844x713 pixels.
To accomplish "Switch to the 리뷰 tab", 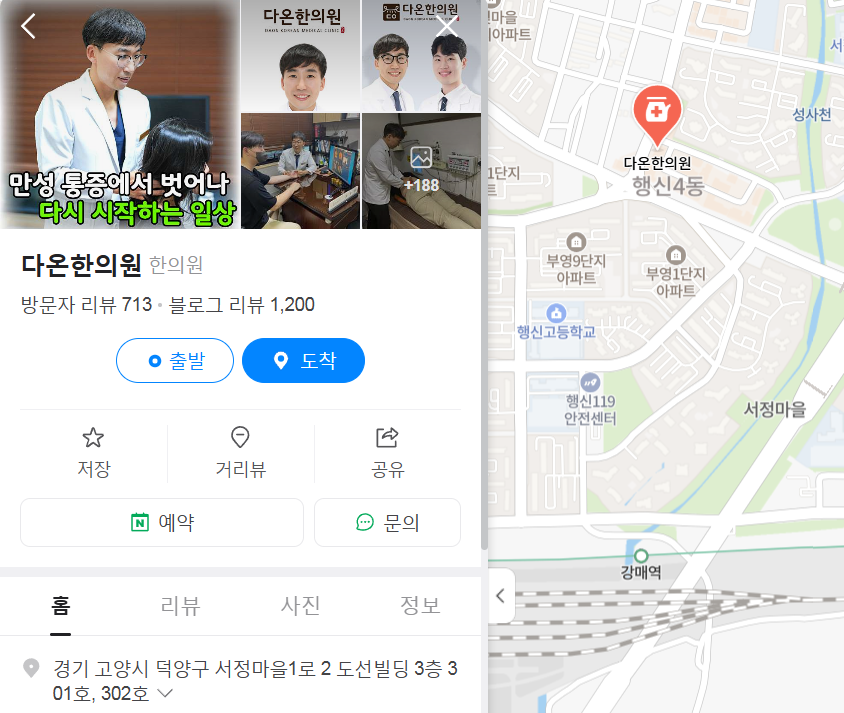I will point(180,605).
